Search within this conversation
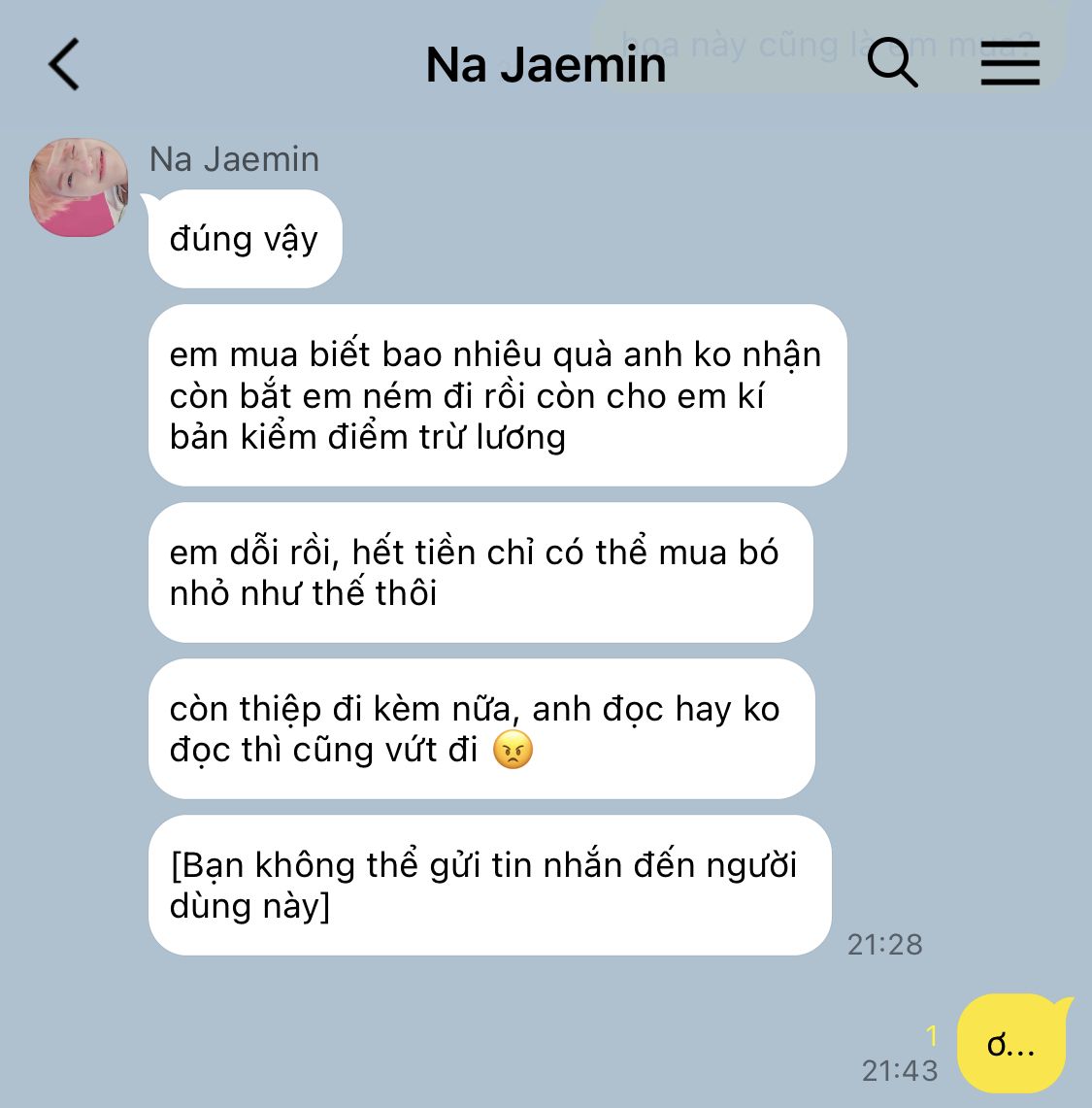 tap(891, 63)
